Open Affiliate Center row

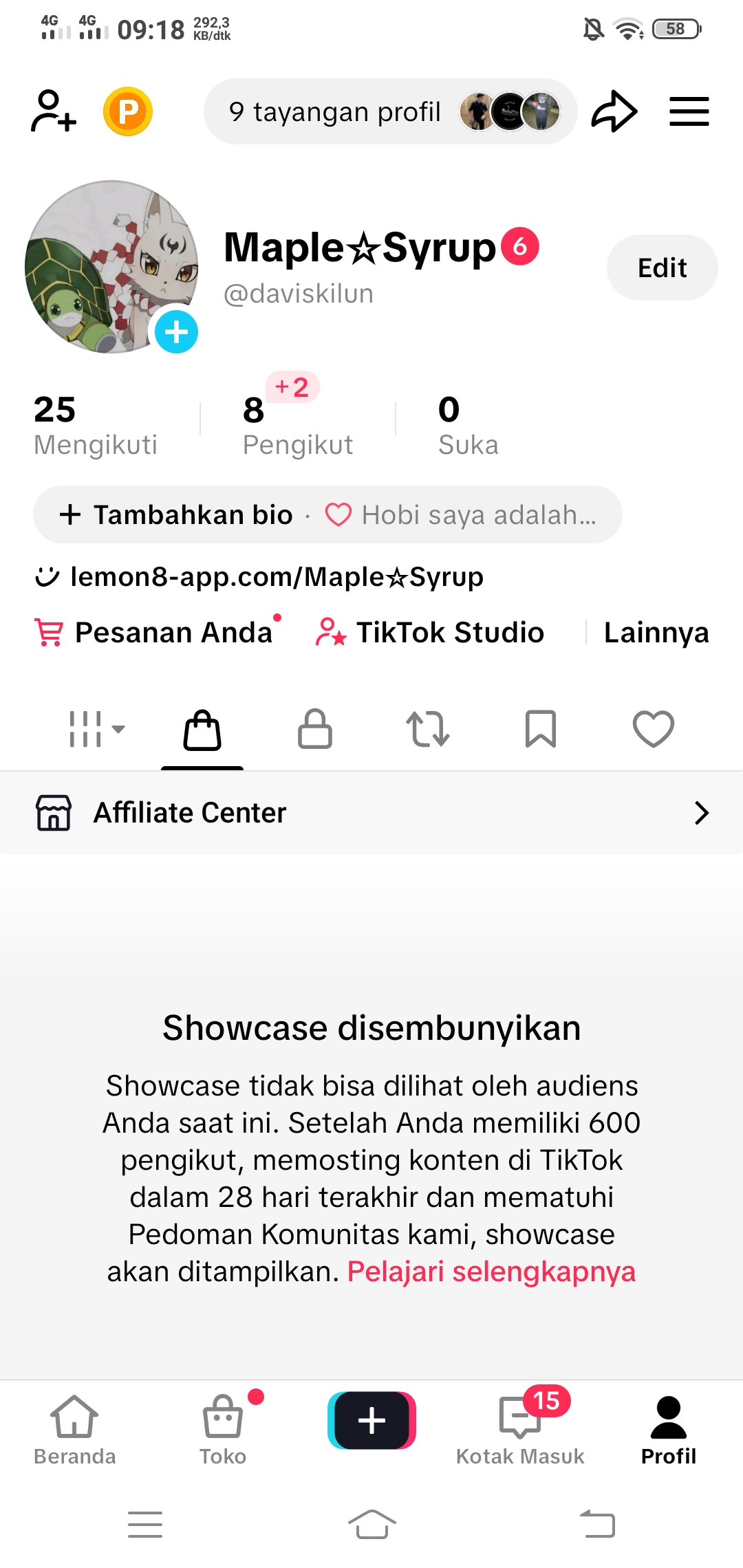coord(371,813)
